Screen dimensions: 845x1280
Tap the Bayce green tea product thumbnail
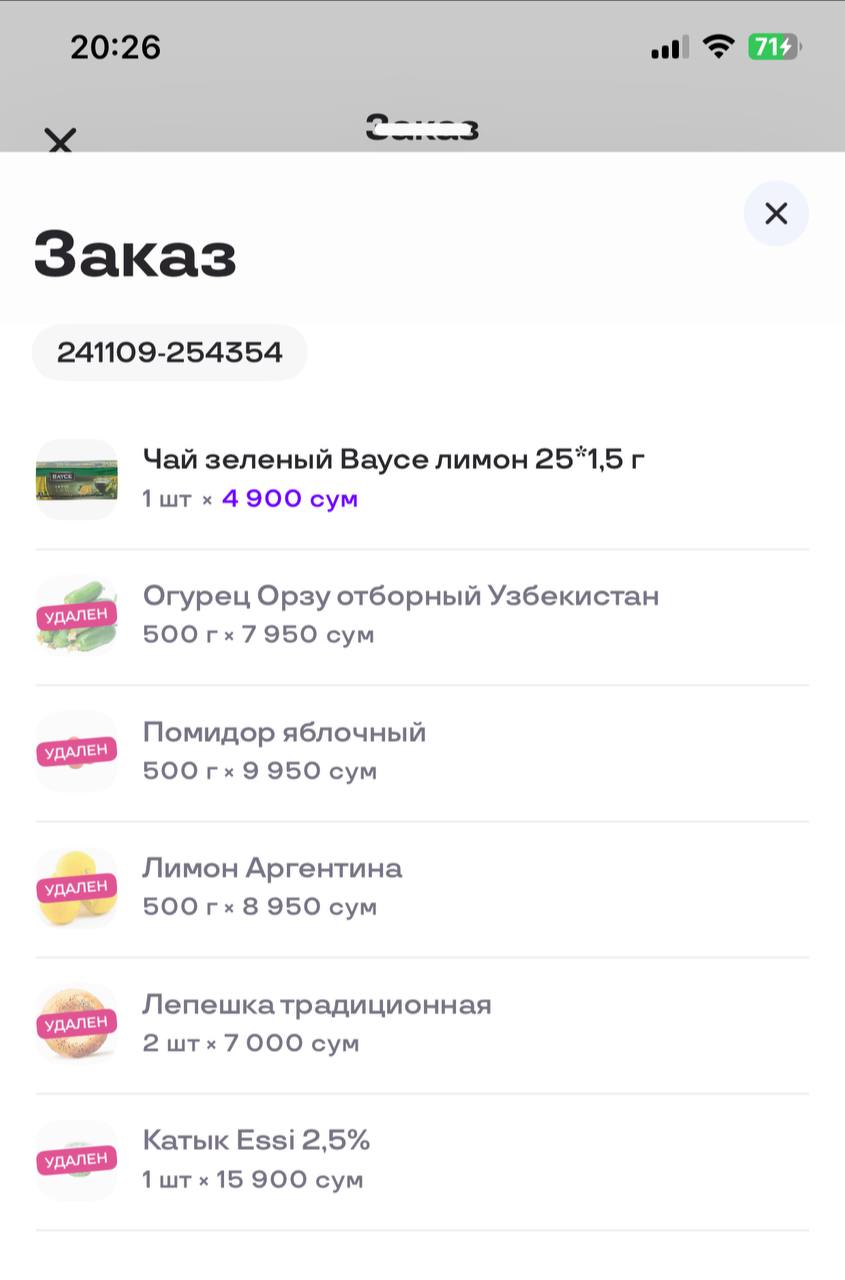click(x=76, y=478)
